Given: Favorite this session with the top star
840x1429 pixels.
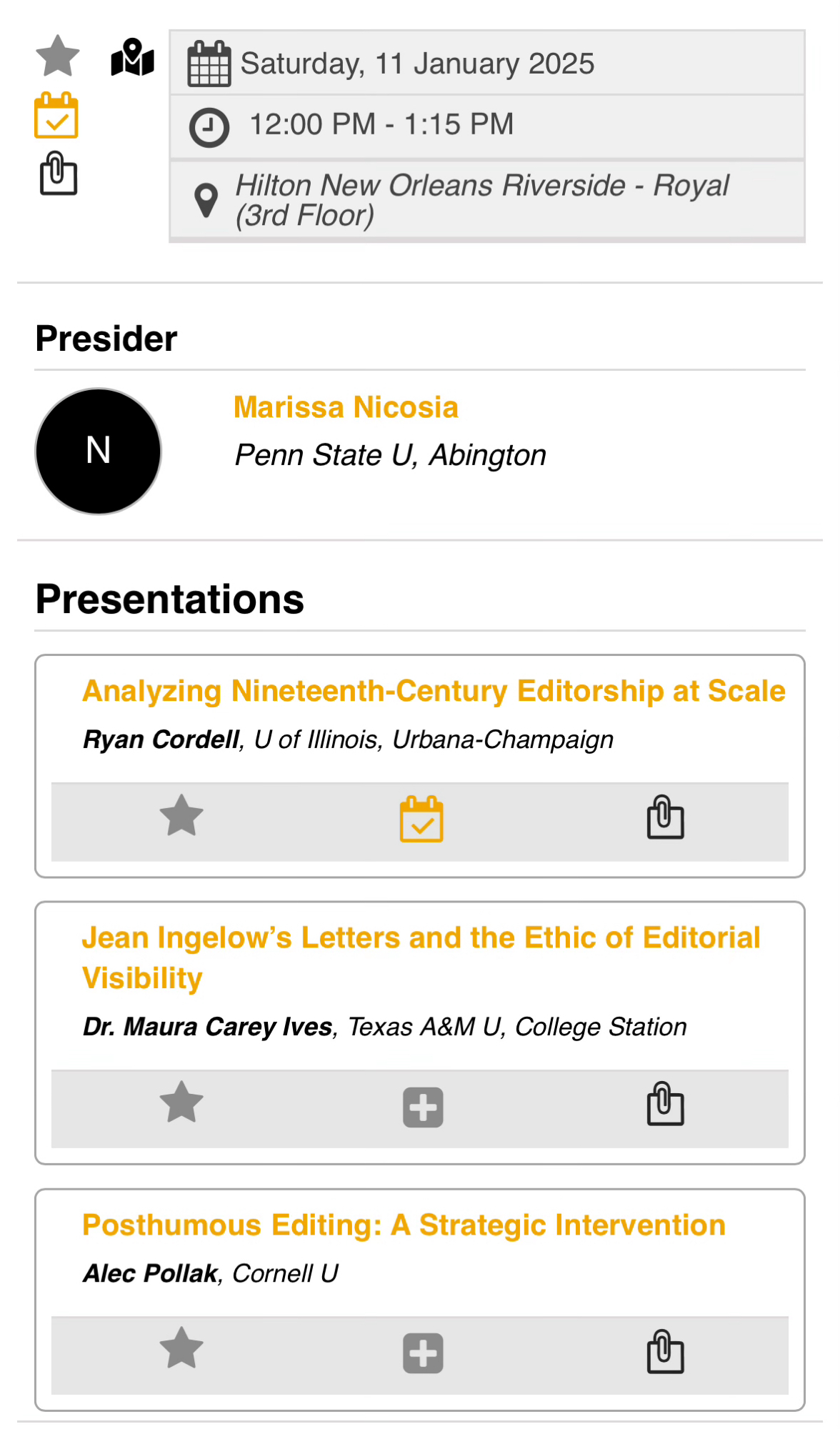Looking at the screenshot, I should [x=58, y=56].
